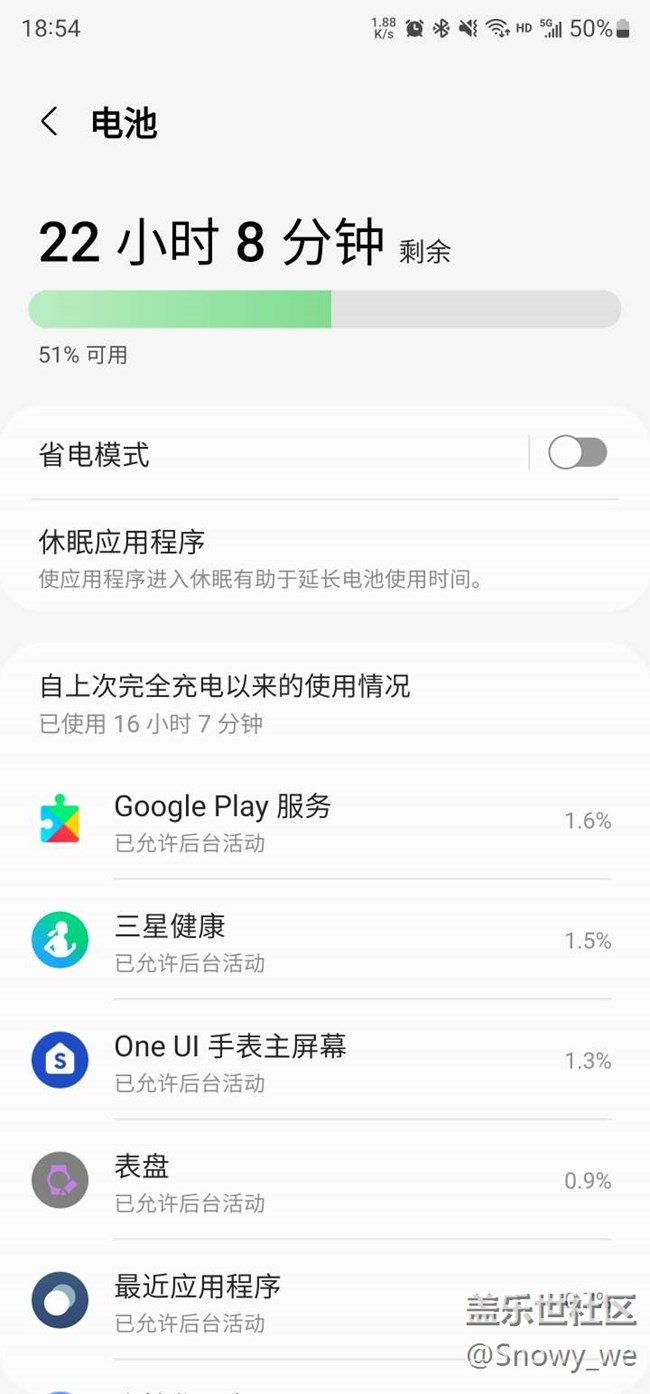The width and height of the screenshot is (650, 1394).
Task: Go back from the 电池 page
Action: click(49, 122)
